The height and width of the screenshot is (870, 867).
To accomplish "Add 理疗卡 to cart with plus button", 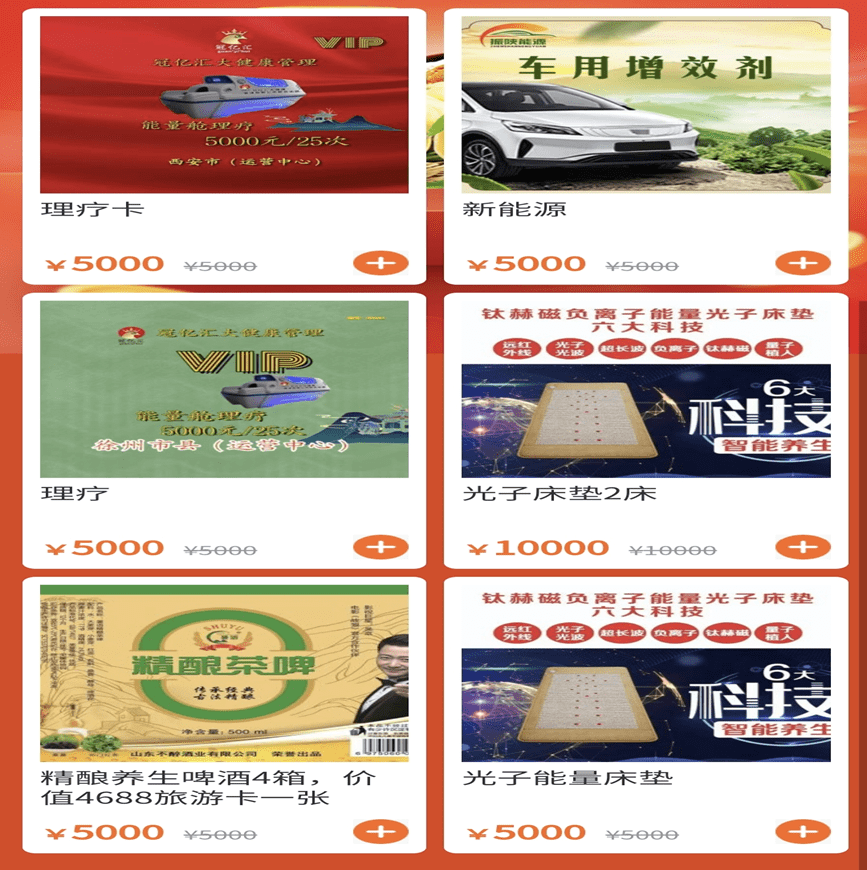I will [x=381, y=263].
